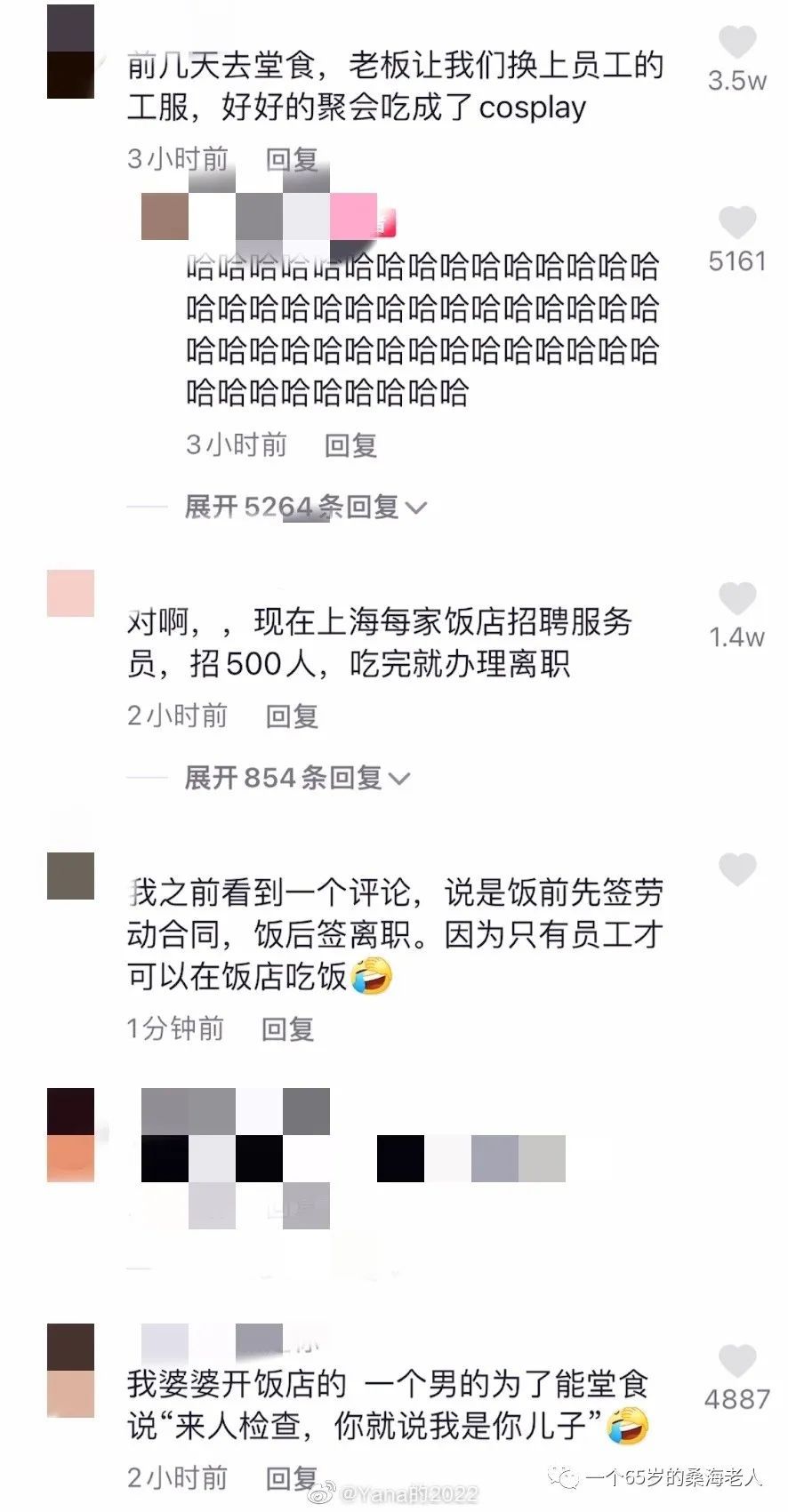Screen dimensions: 788x1512
Task: Open the avatar next to the 我婆婆开饭店的 comment
Action: (x=70, y=1371)
